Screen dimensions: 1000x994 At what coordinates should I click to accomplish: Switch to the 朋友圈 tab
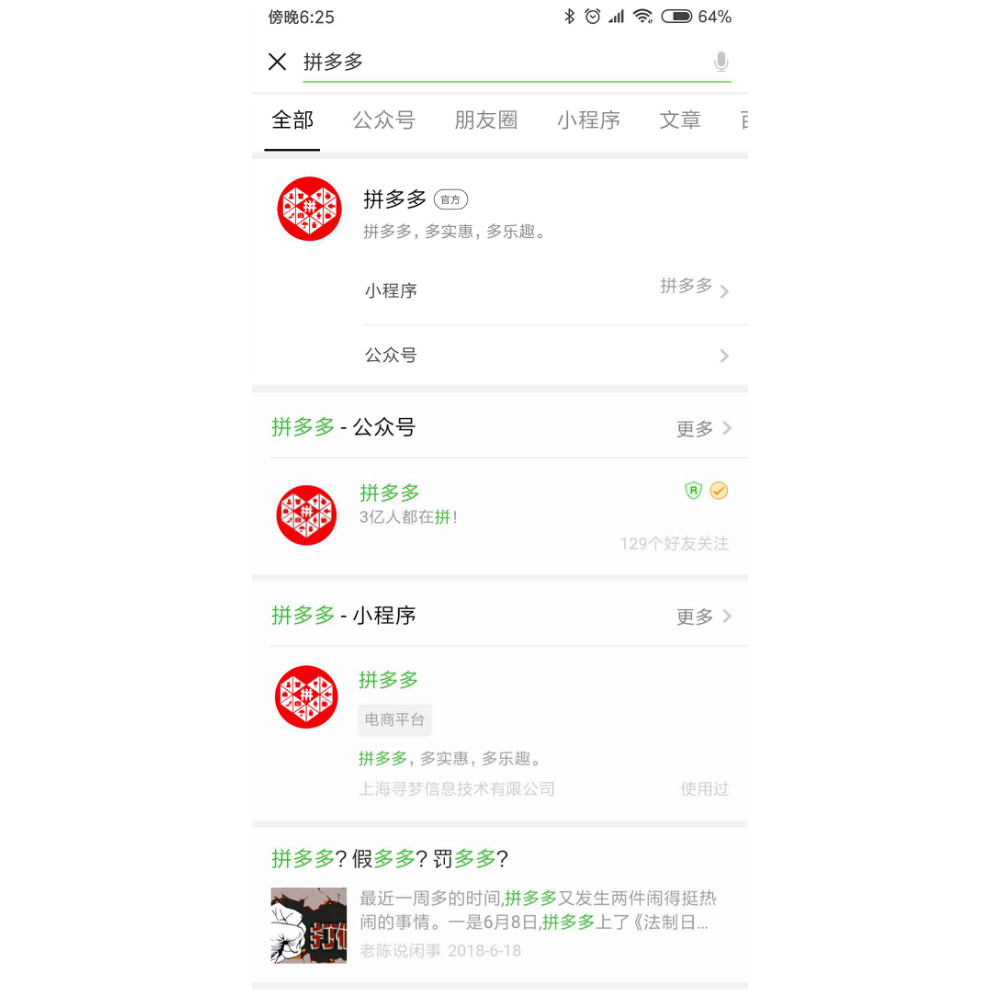click(486, 121)
